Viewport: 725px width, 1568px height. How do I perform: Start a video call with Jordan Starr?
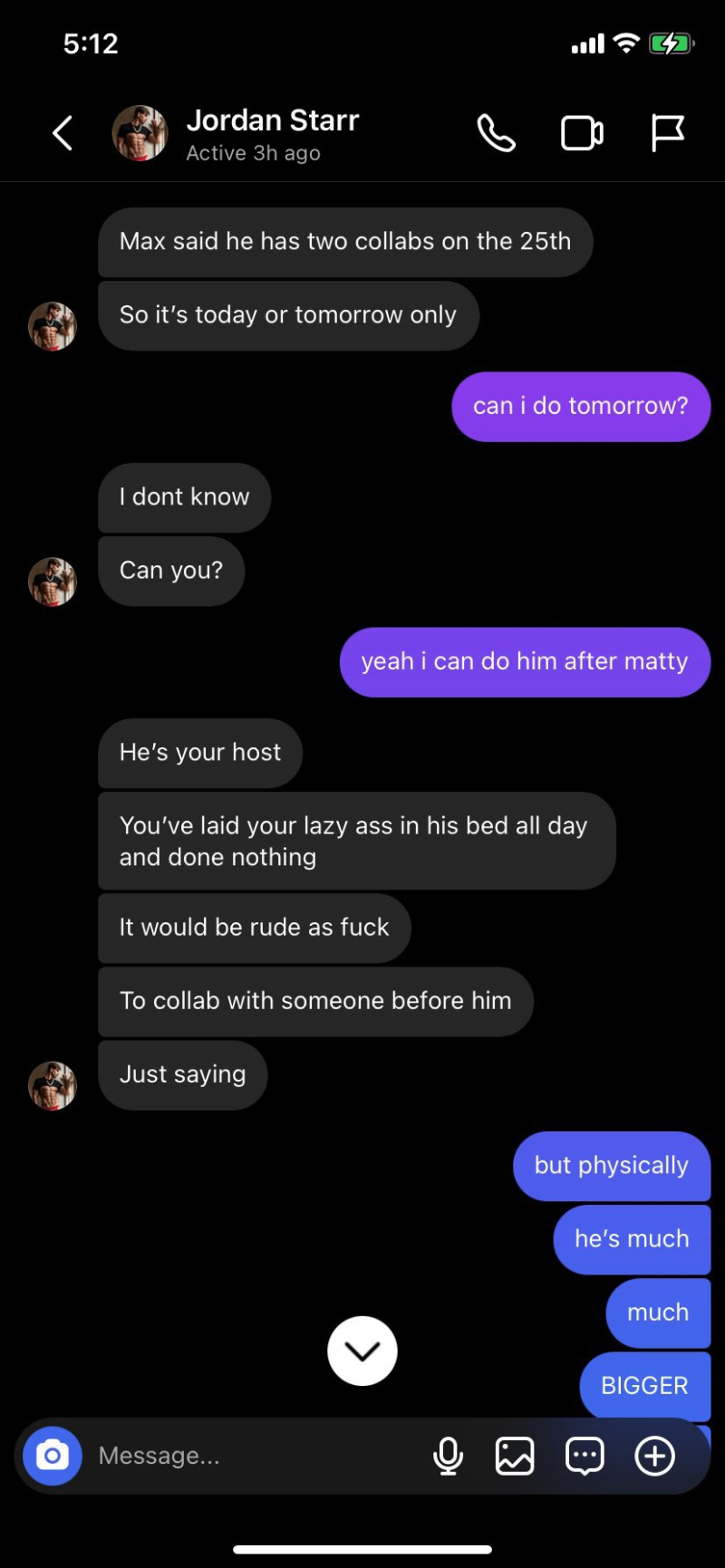(582, 134)
